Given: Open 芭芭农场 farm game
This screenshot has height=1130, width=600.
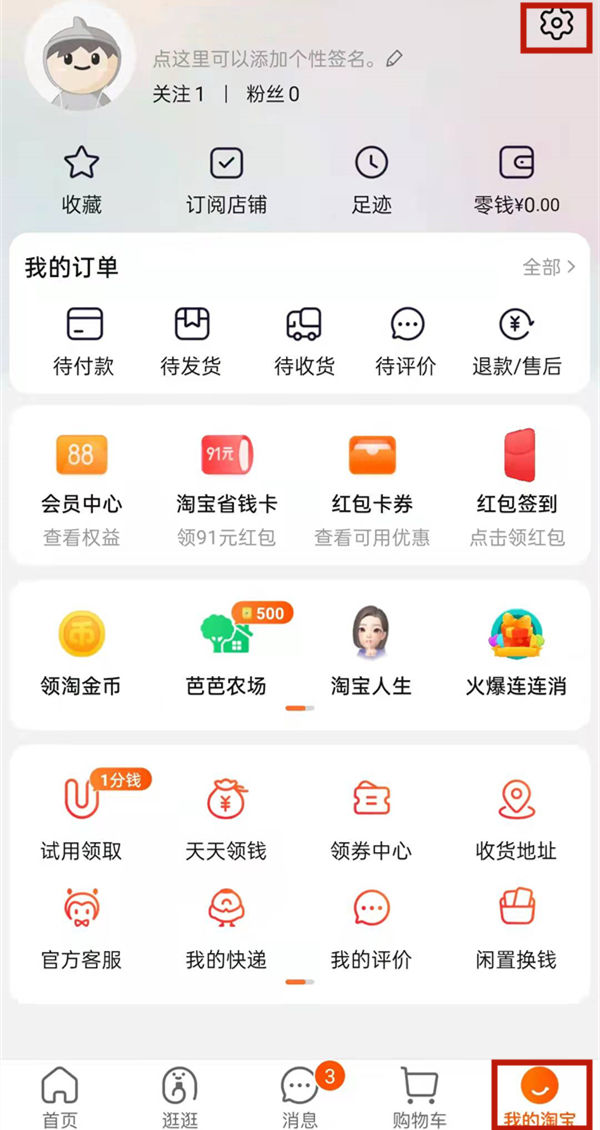Looking at the screenshot, I should [227, 652].
